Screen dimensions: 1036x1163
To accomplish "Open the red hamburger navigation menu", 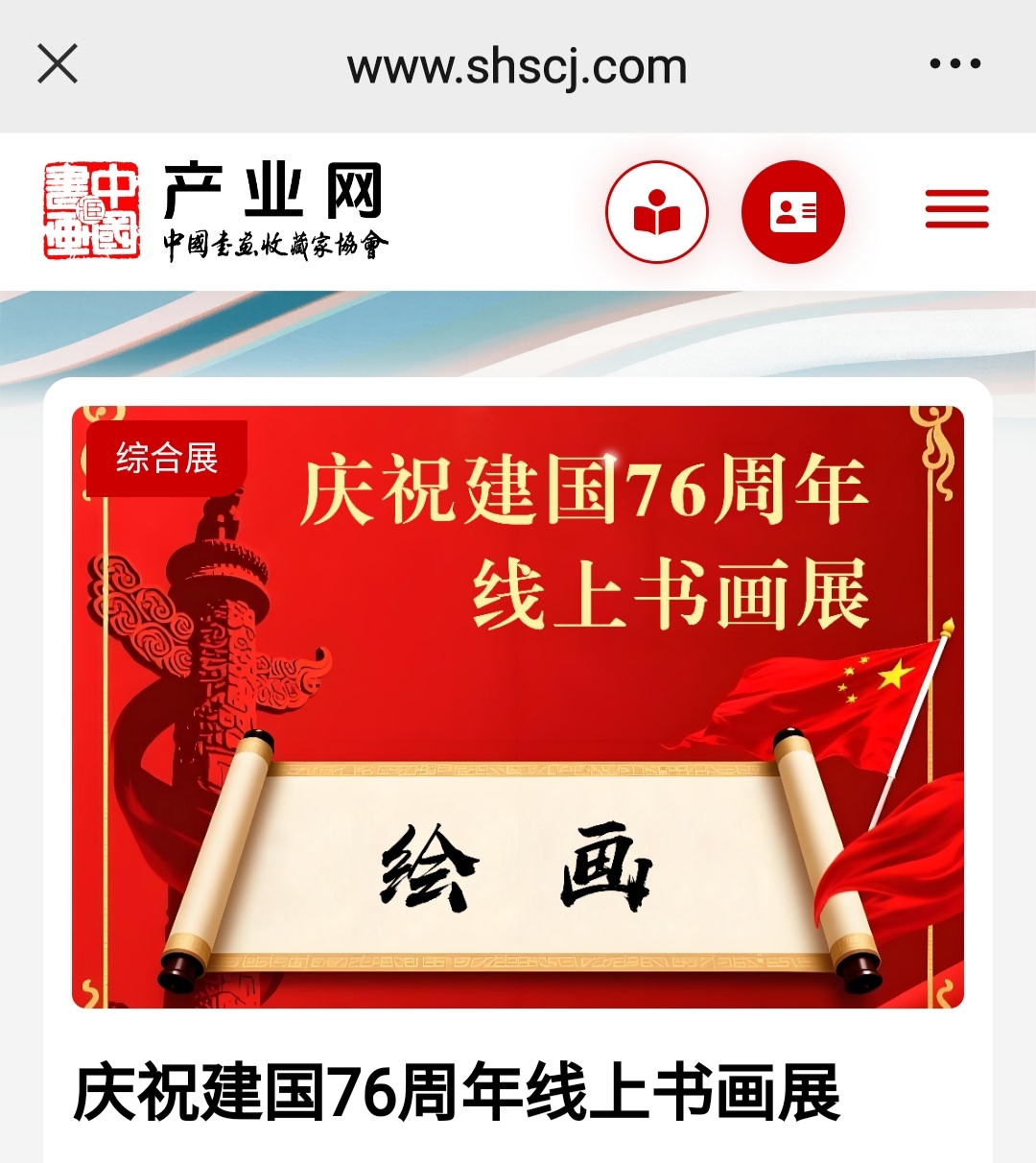I will (956, 209).
